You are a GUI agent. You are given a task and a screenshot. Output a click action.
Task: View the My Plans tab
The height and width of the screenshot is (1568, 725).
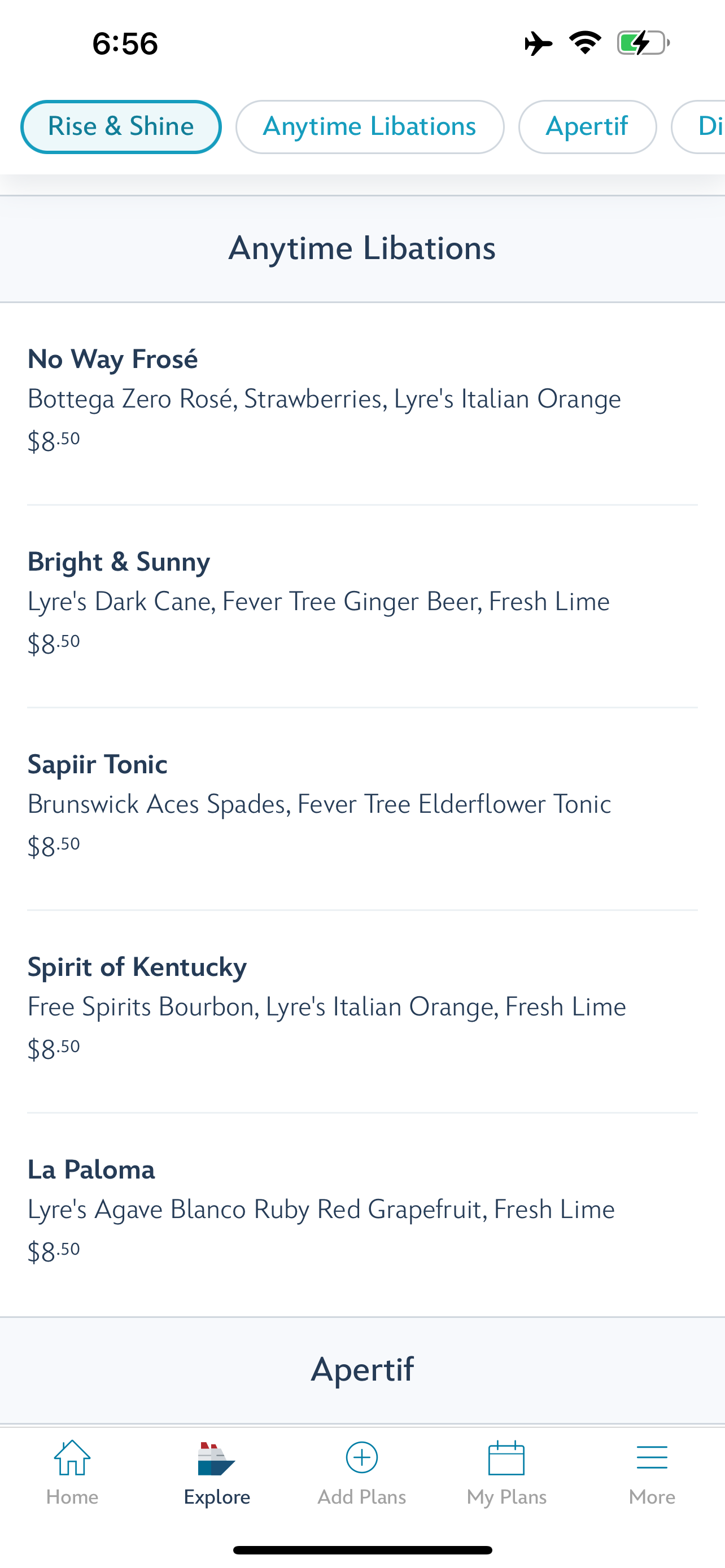click(x=506, y=1472)
